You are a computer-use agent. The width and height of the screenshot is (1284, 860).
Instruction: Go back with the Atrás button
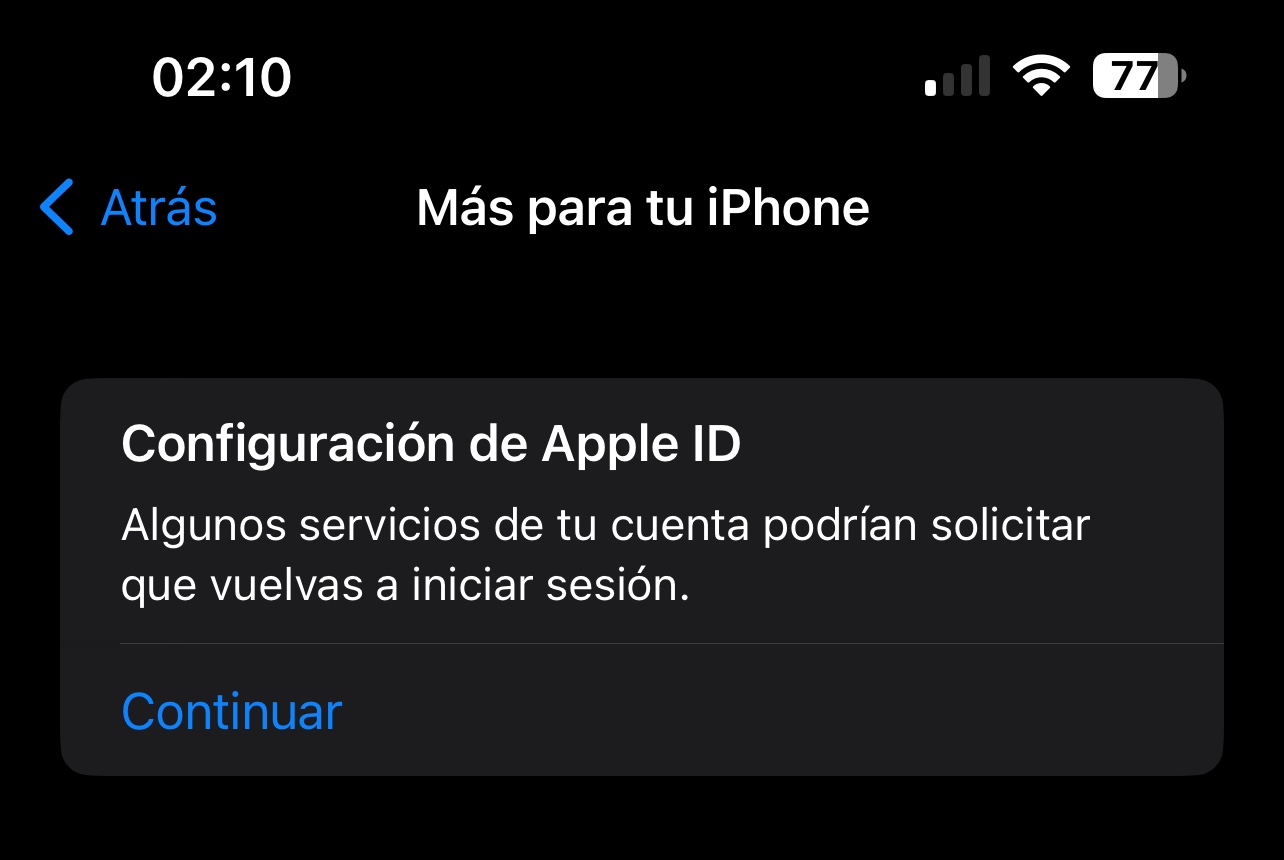[x=130, y=208]
